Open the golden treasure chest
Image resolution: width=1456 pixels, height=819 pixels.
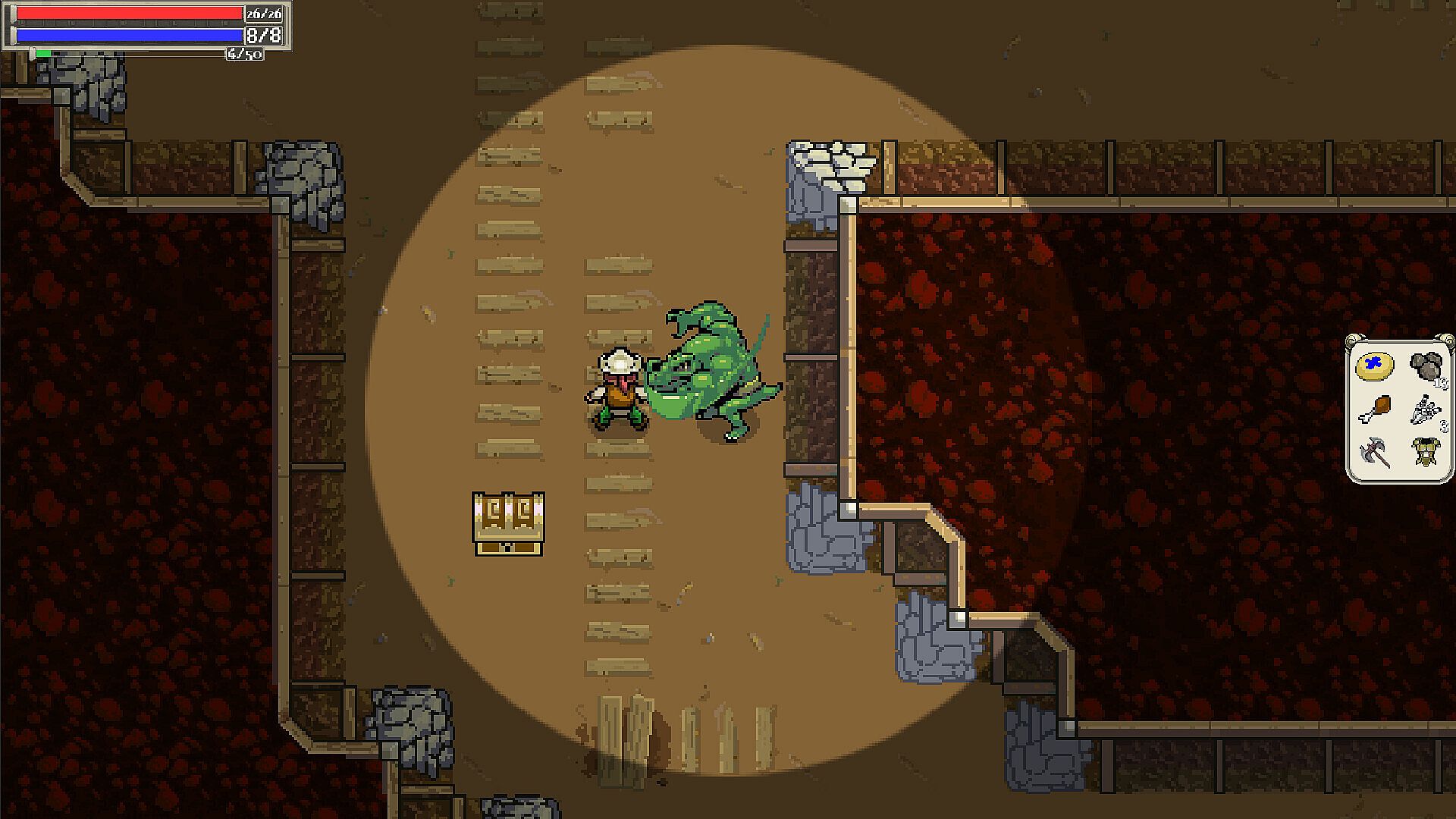click(x=508, y=523)
